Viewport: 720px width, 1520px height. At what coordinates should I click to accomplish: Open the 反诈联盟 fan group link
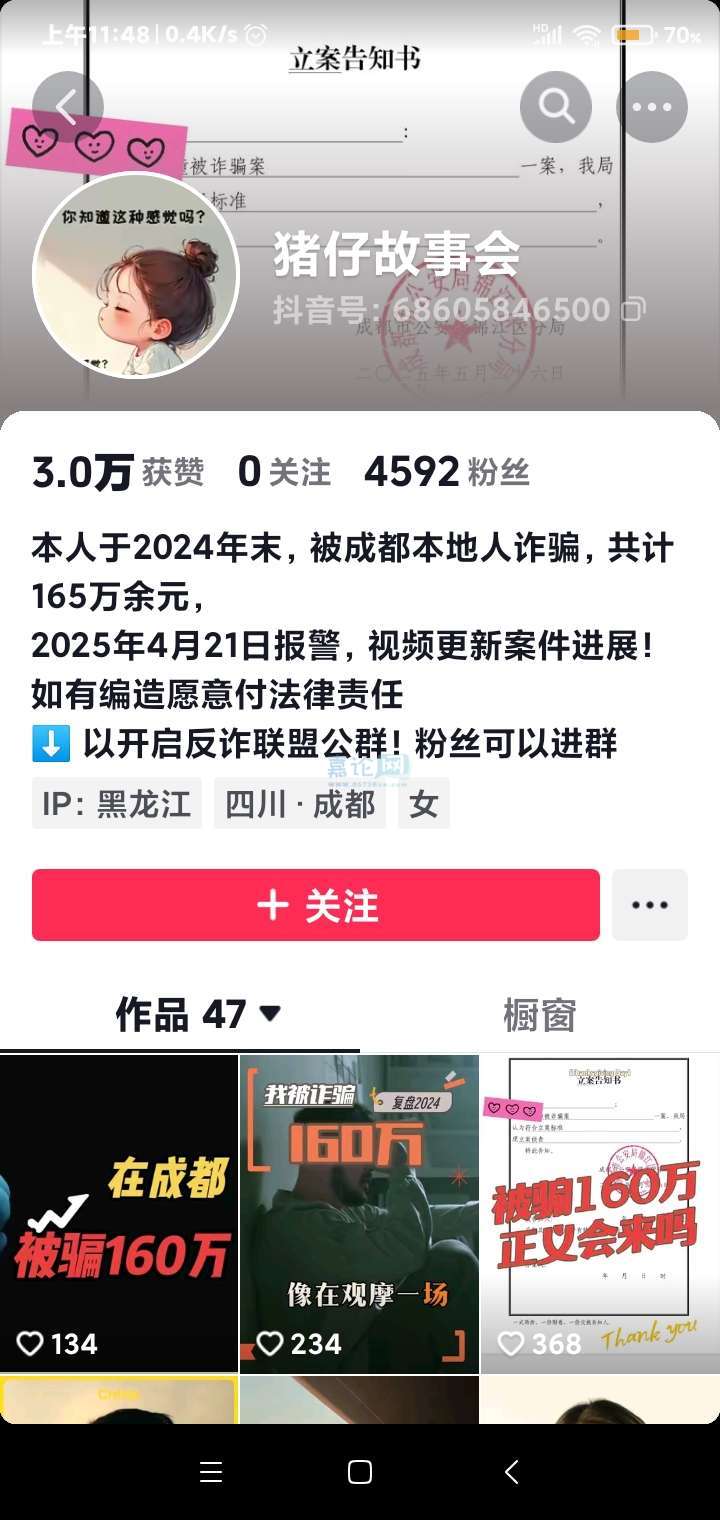350,743
